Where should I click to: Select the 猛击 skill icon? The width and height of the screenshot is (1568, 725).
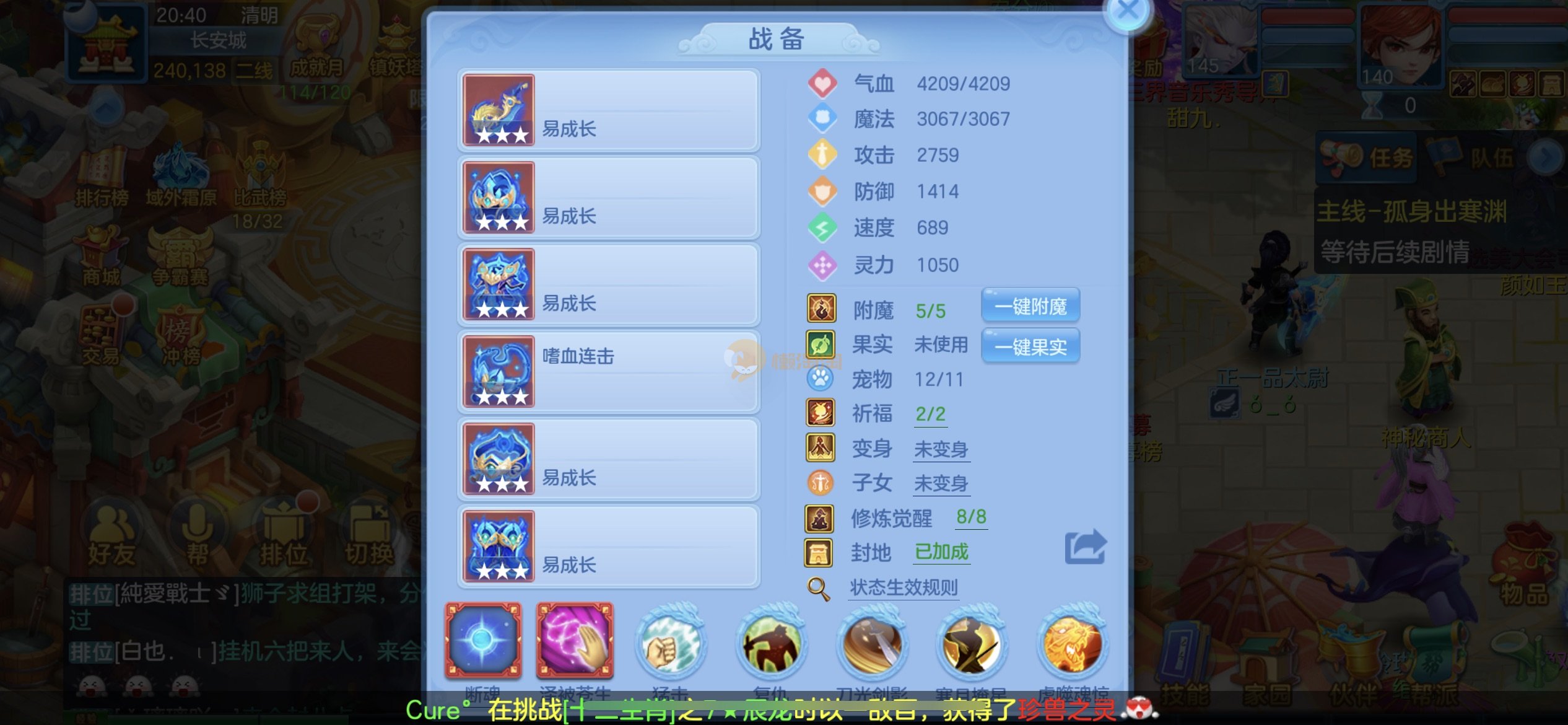670,644
